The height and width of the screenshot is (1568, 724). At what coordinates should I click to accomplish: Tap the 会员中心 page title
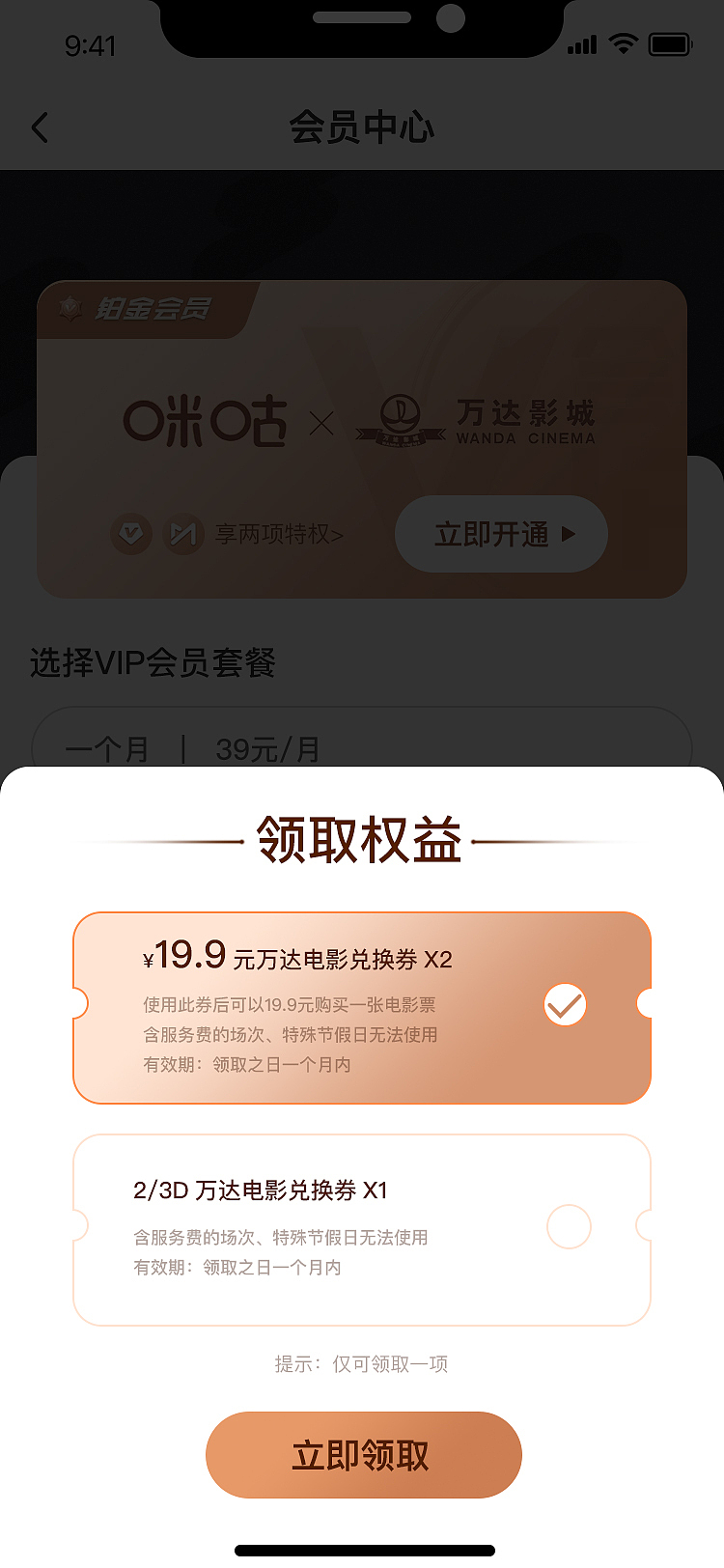362,126
